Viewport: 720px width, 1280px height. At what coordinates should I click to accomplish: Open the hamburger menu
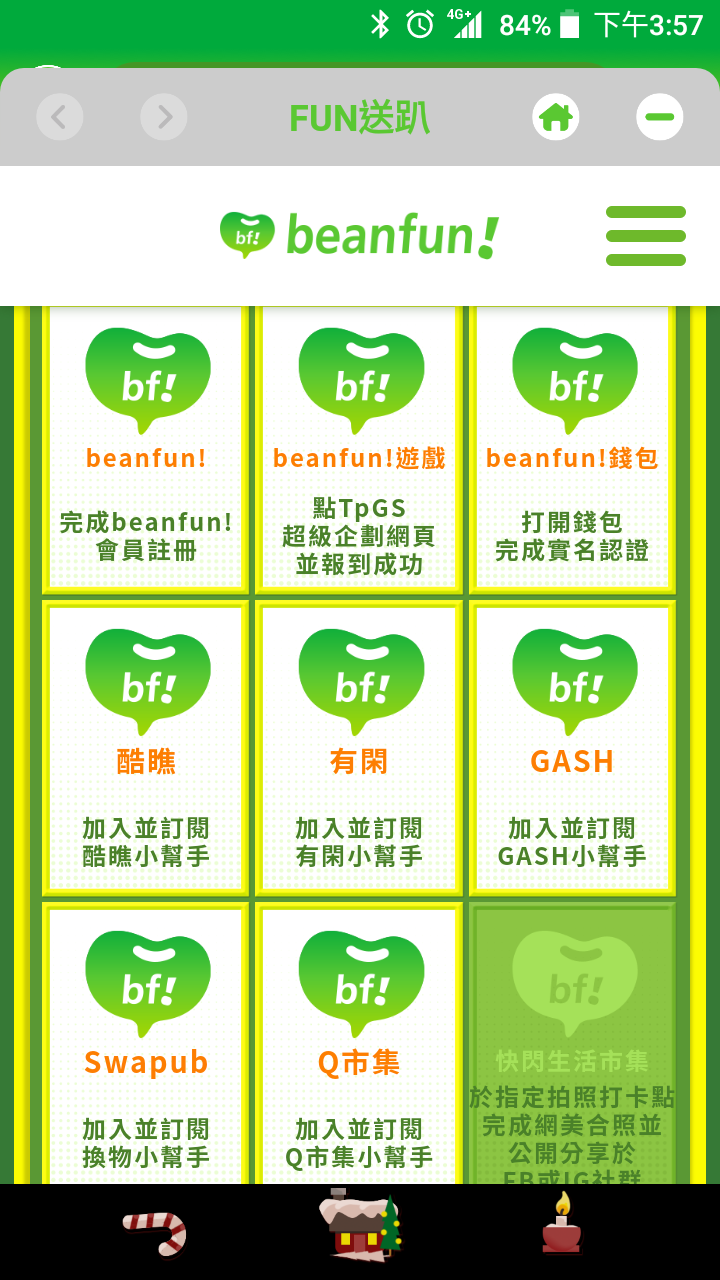646,236
